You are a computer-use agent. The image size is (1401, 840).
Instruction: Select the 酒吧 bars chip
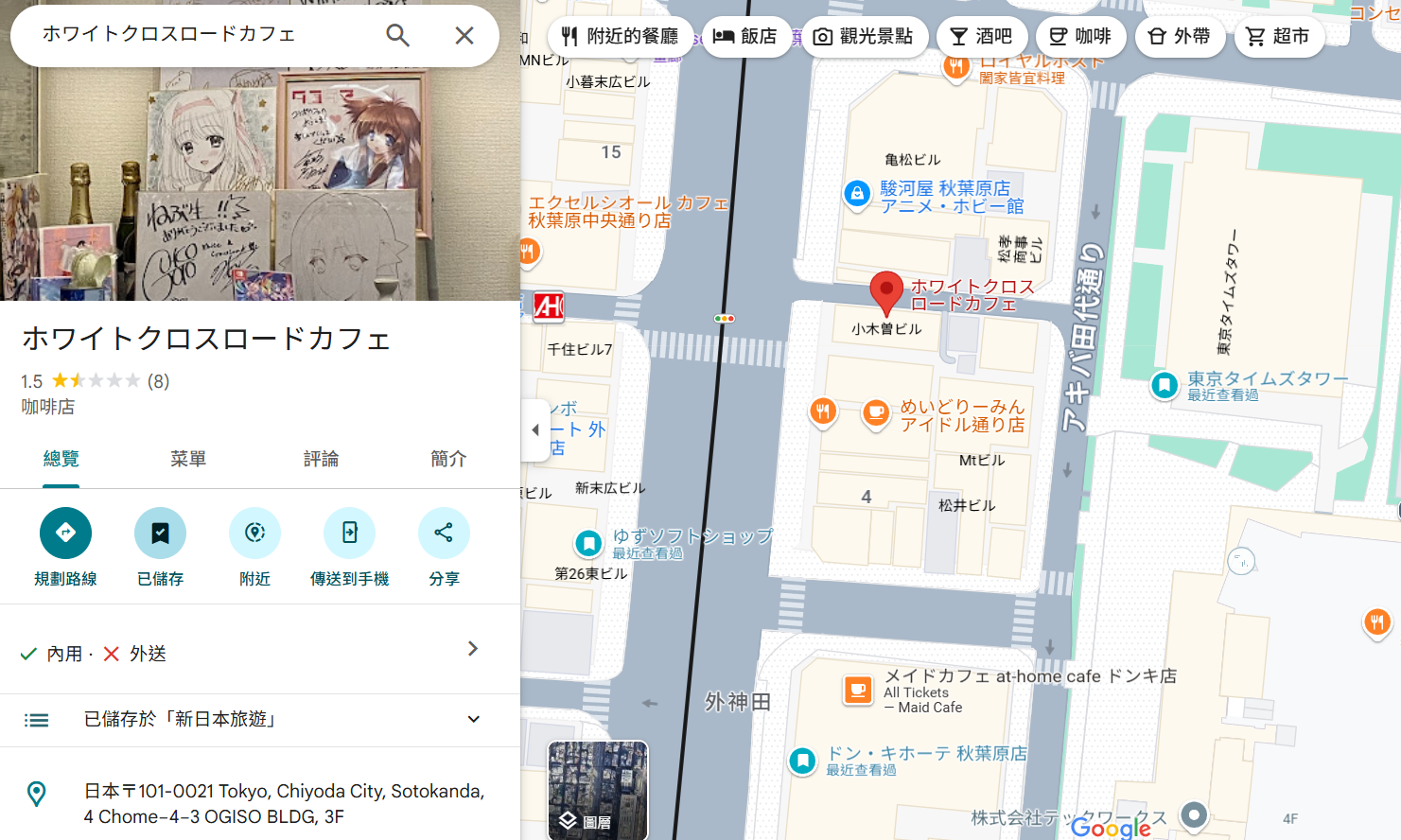click(x=981, y=37)
